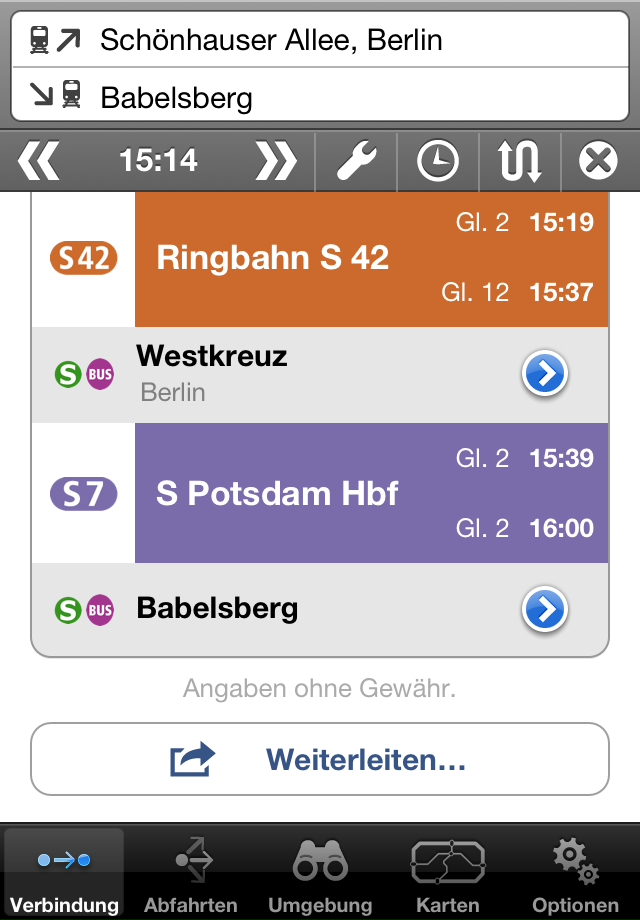The image size is (640, 920).
Task: Open Westkreuz station details arrow
Action: click(545, 375)
